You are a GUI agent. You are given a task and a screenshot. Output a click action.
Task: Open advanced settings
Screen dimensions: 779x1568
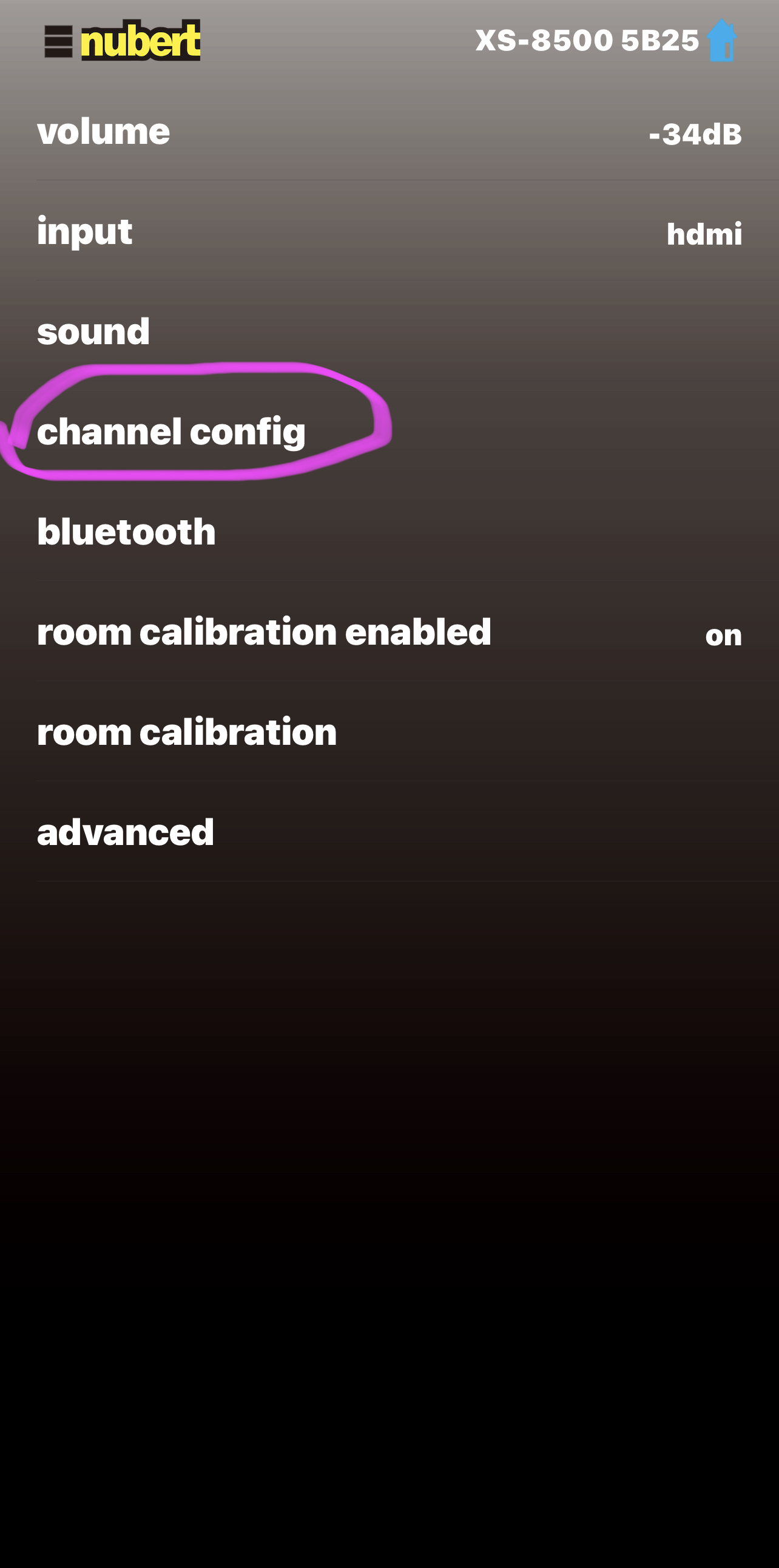(x=389, y=832)
